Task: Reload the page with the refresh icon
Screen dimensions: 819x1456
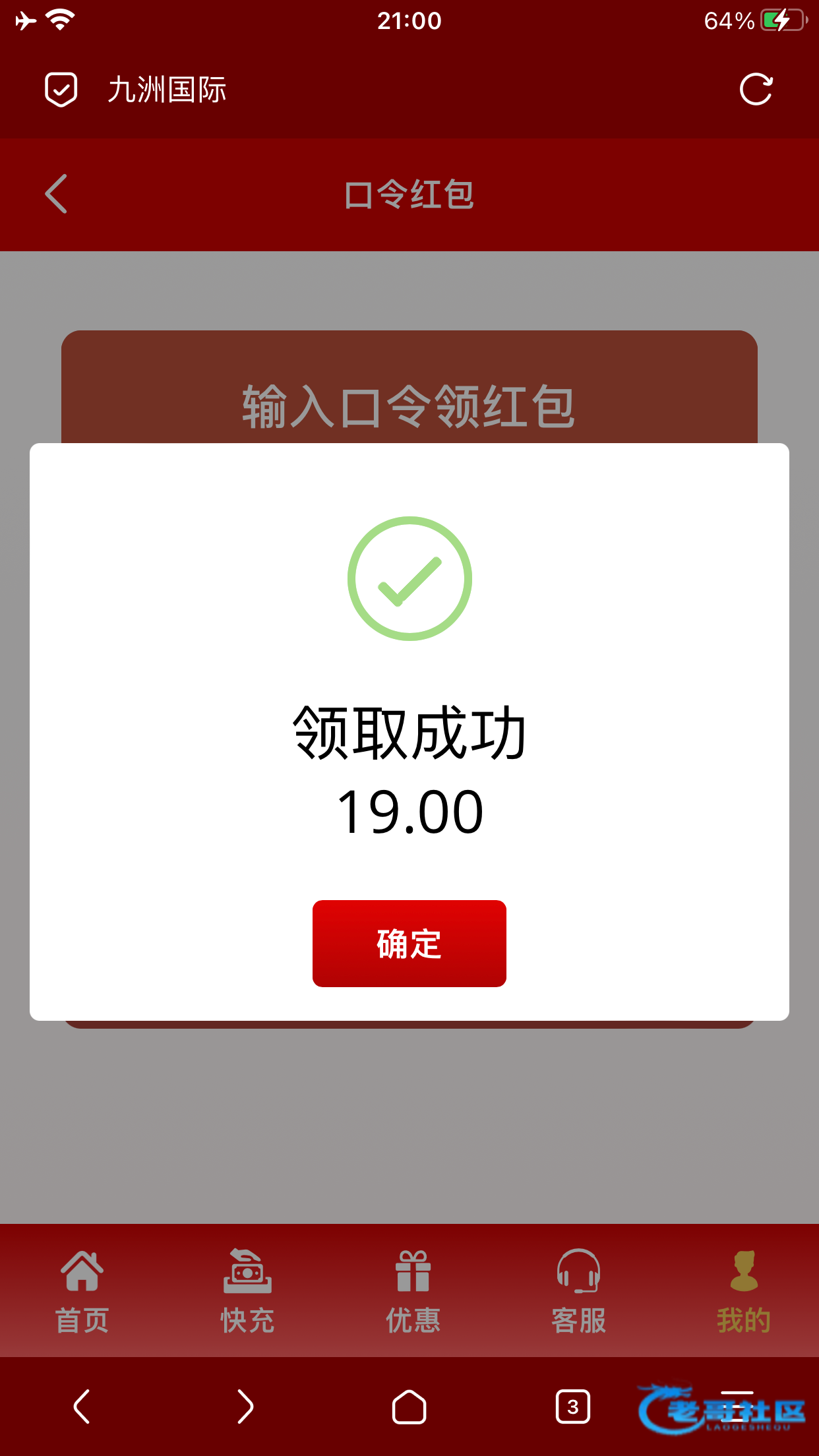Action: (x=756, y=90)
